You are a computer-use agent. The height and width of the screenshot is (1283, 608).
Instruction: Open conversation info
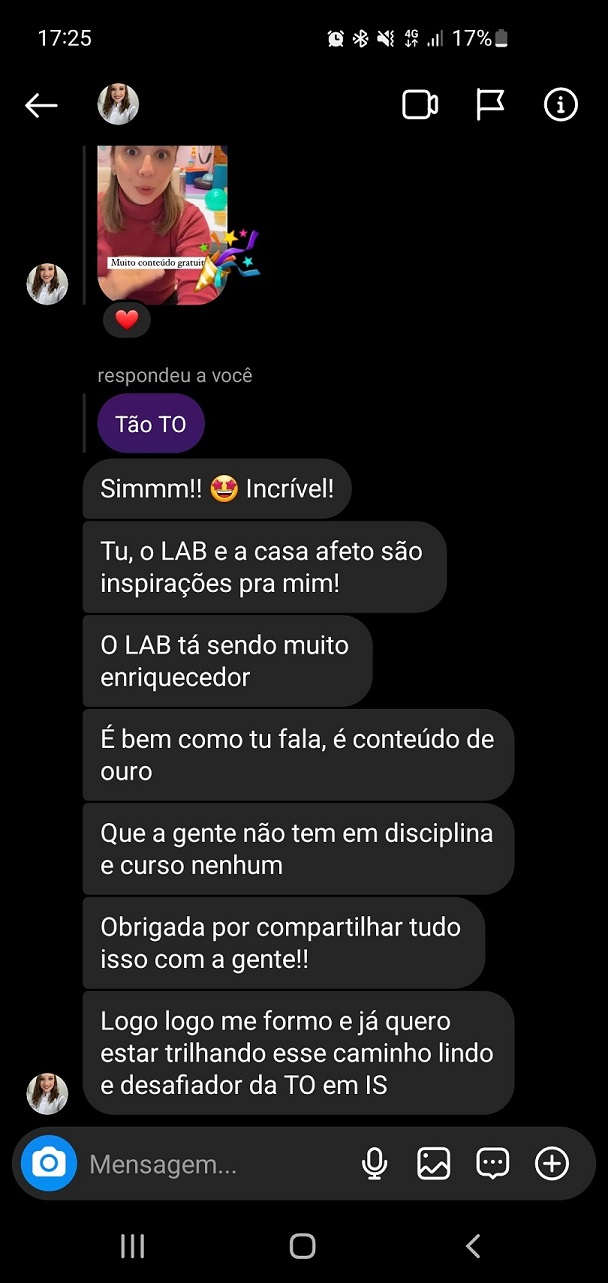coord(561,104)
